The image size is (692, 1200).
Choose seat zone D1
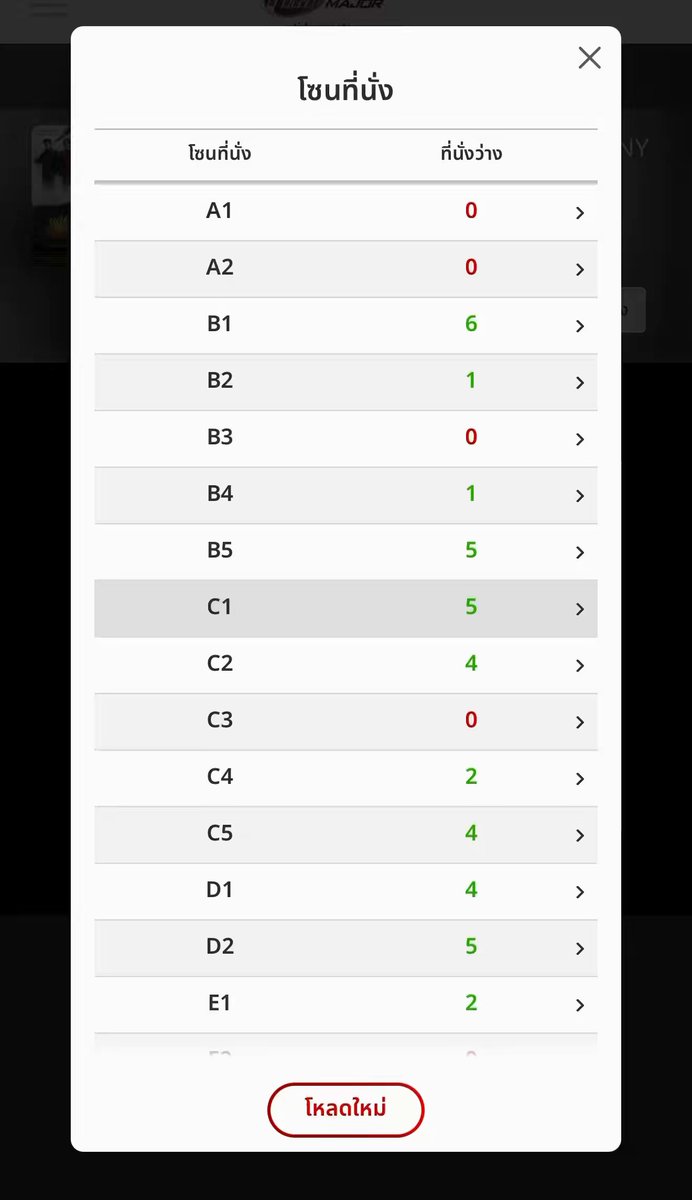346,891
